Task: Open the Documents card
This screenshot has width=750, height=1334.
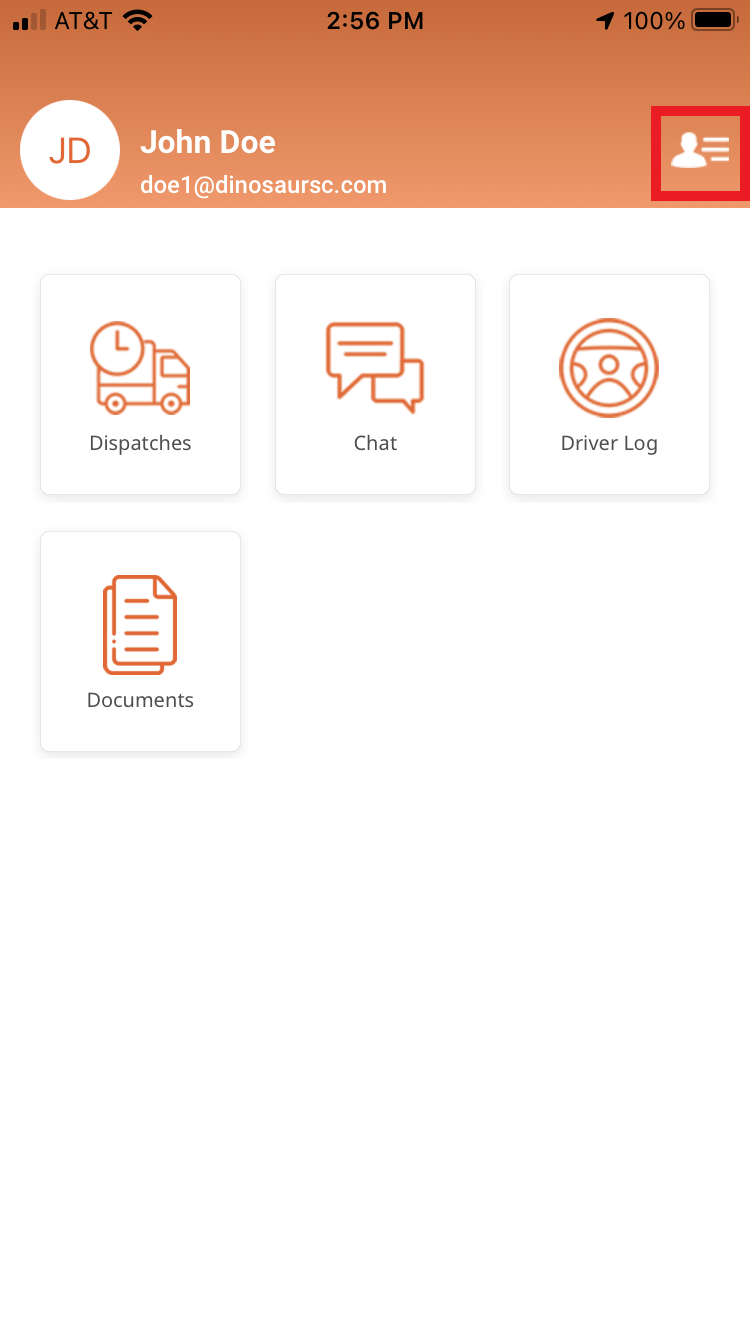Action: [x=140, y=641]
